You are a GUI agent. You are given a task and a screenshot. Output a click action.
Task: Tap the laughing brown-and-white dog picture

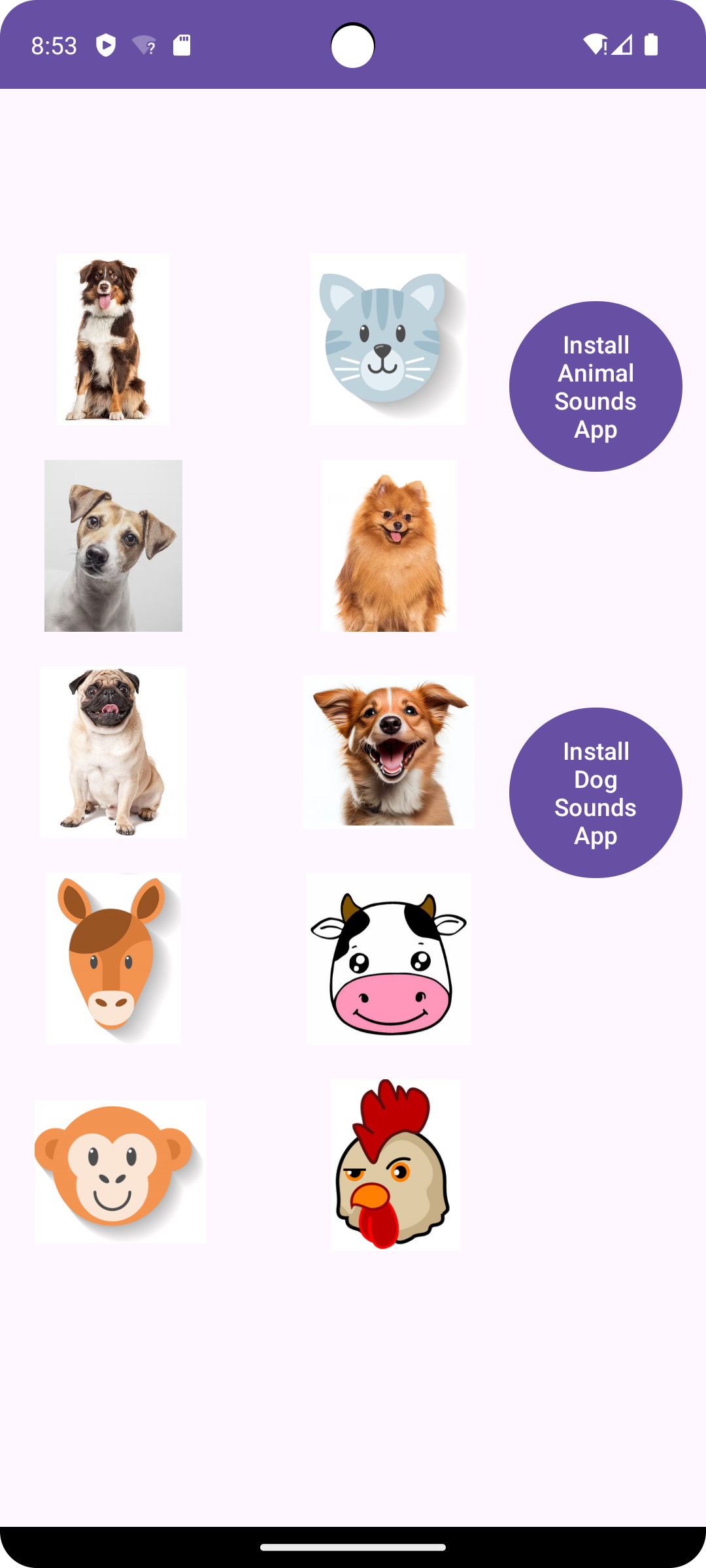click(388, 752)
